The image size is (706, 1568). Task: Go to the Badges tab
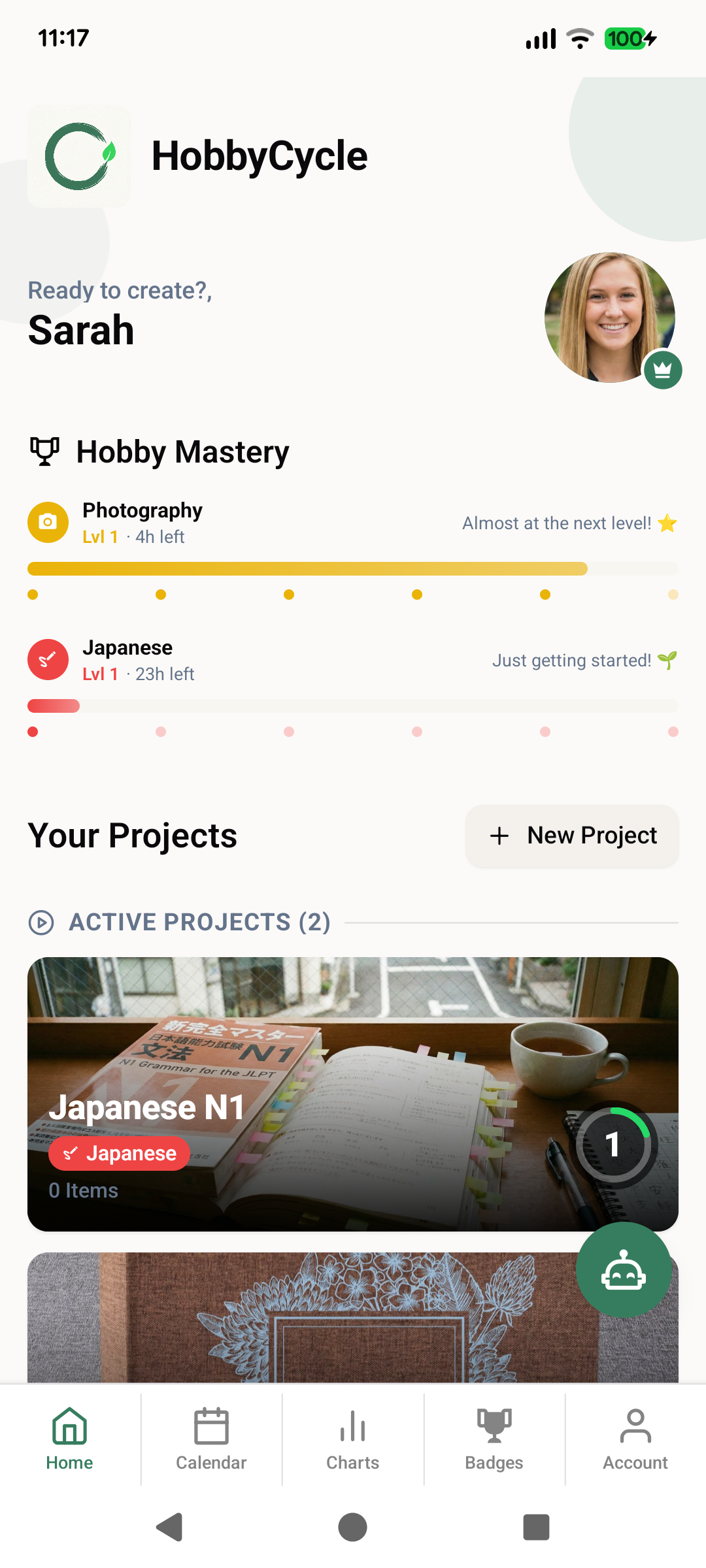(494, 1439)
